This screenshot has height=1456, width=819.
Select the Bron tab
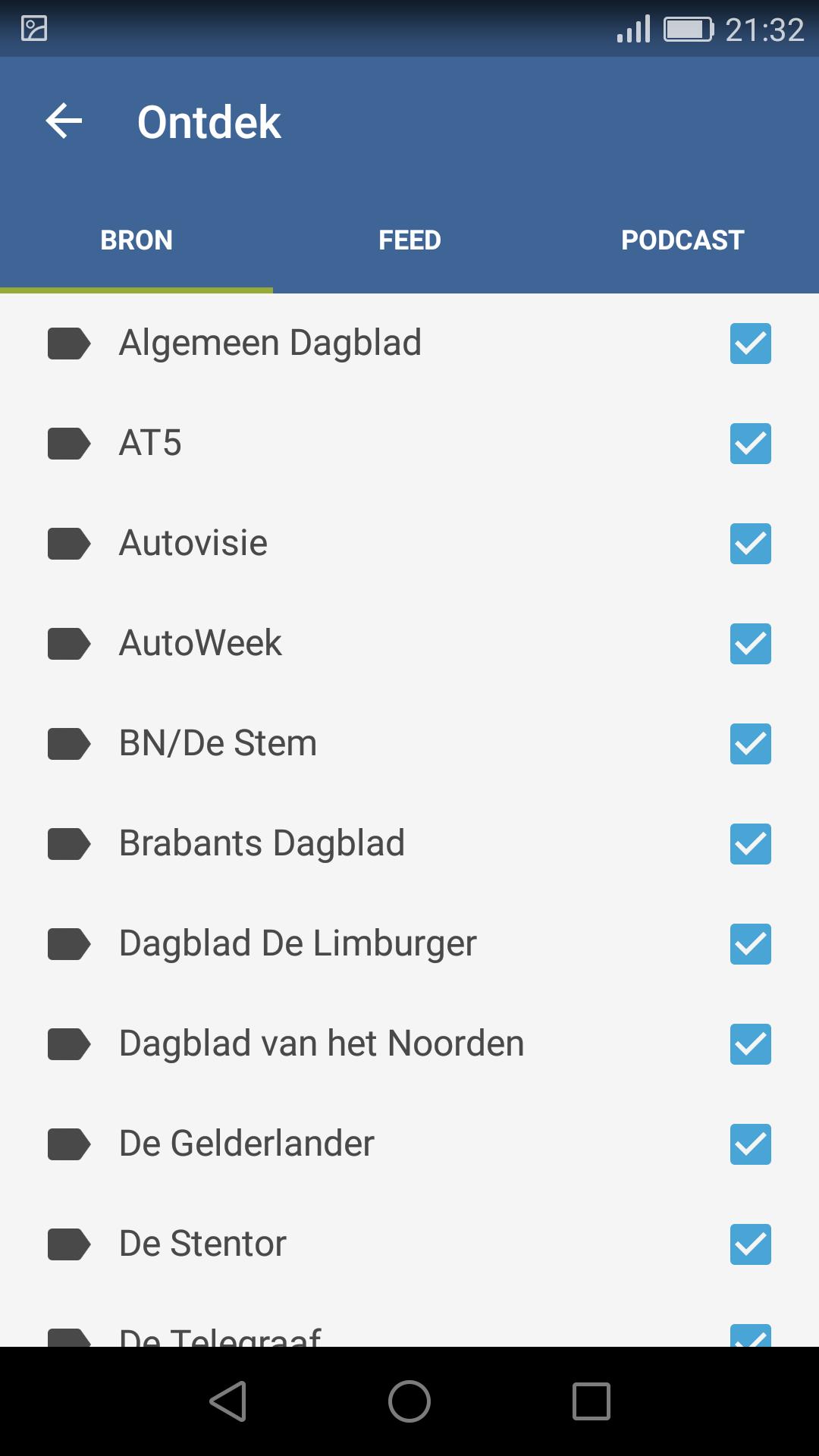point(136,240)
